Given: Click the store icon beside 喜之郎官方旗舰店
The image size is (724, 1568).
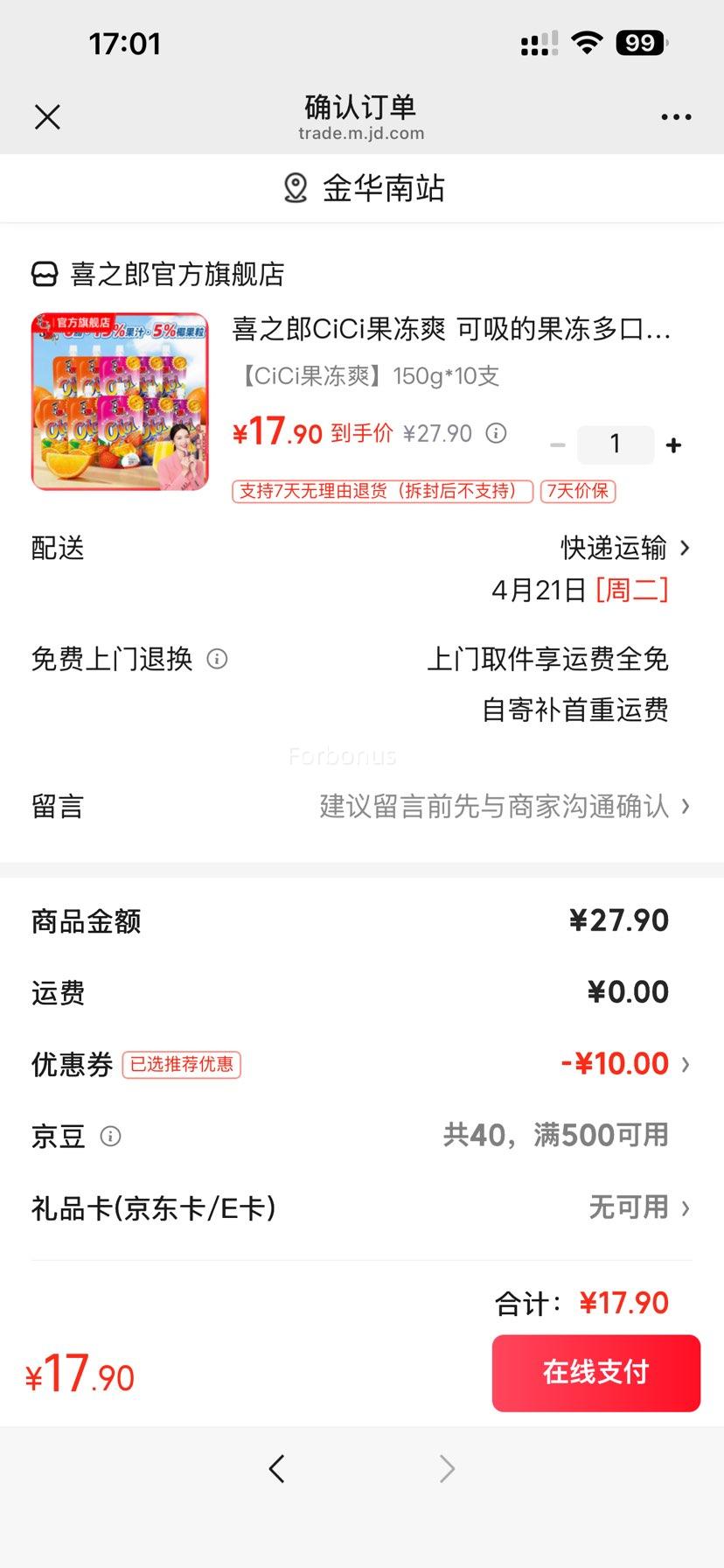Looking at the screenshot, I should point(44,273).
